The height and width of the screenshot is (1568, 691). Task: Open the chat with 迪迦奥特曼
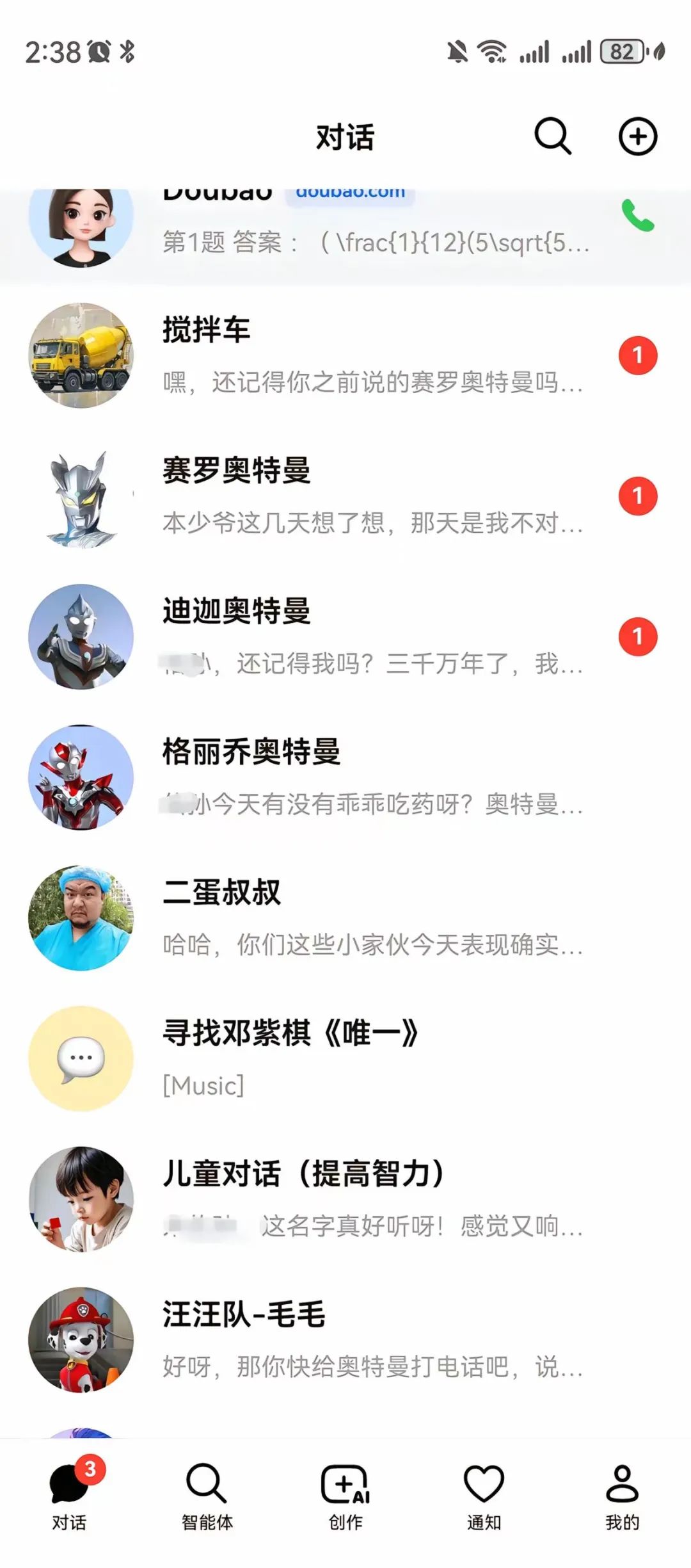[x=371, y=636]
